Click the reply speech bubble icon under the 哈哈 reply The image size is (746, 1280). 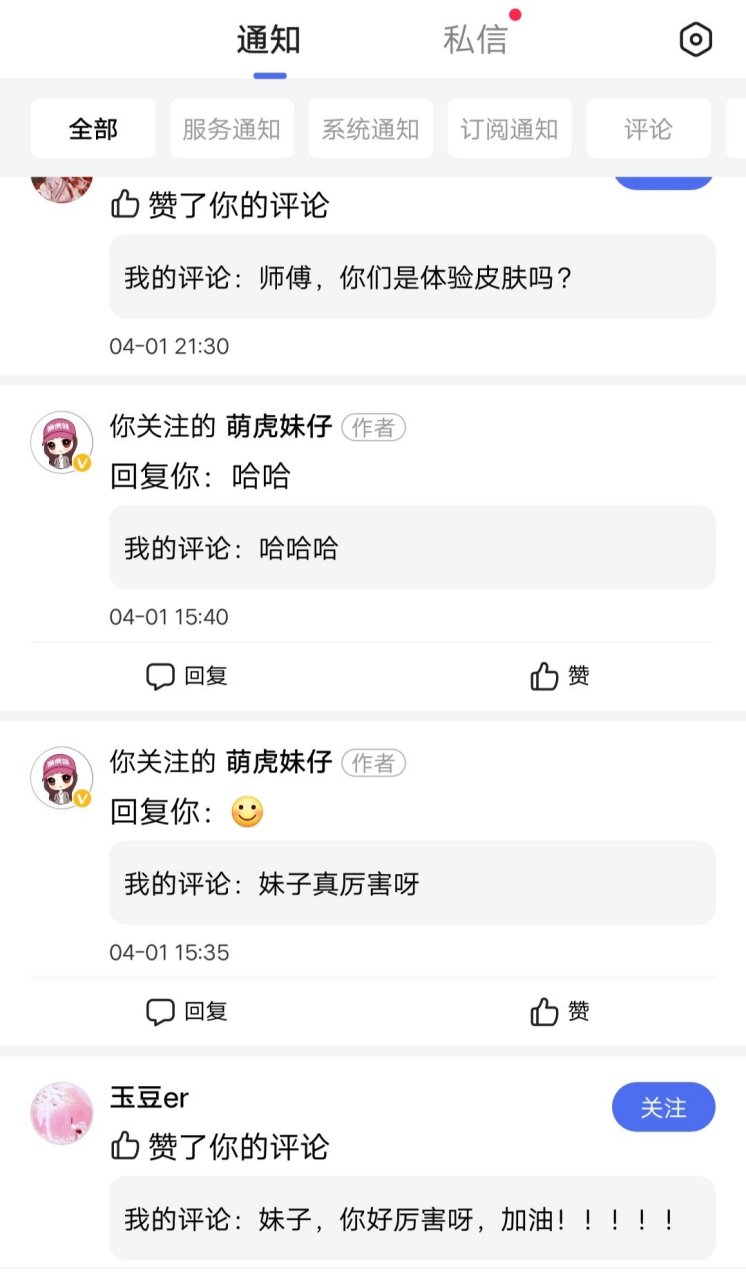click(x=162, y=675)
